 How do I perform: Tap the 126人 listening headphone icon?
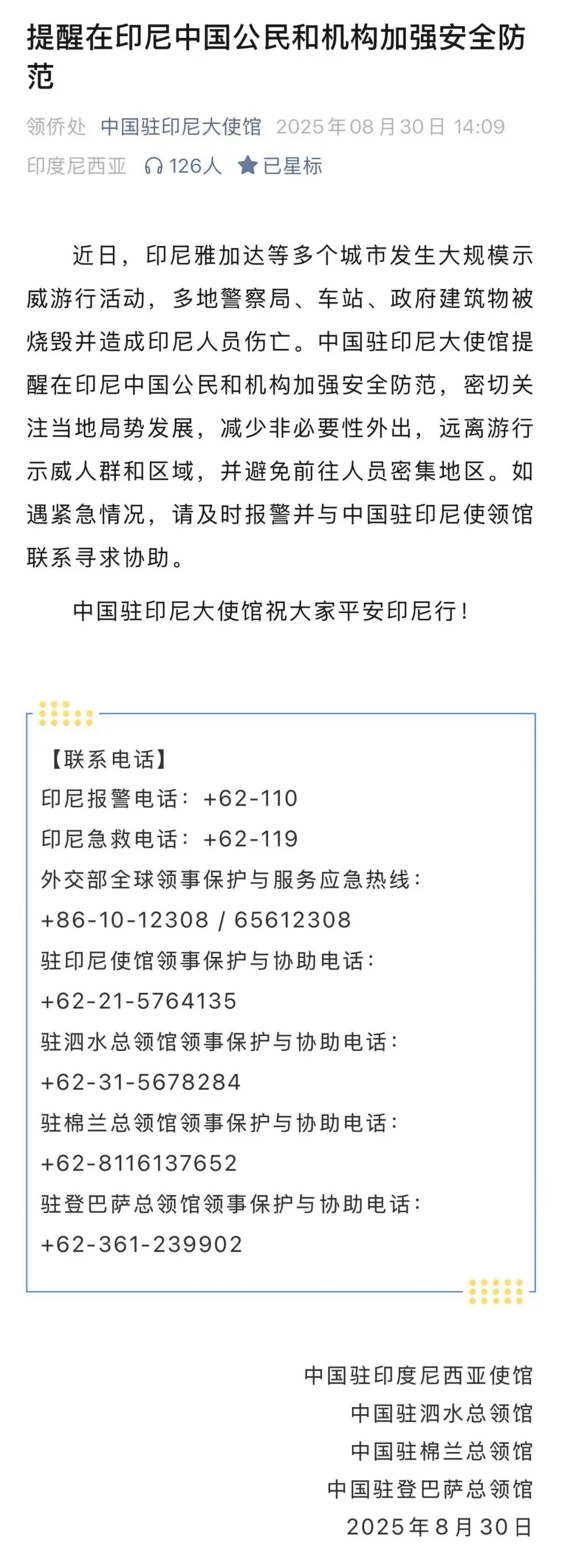154,165
